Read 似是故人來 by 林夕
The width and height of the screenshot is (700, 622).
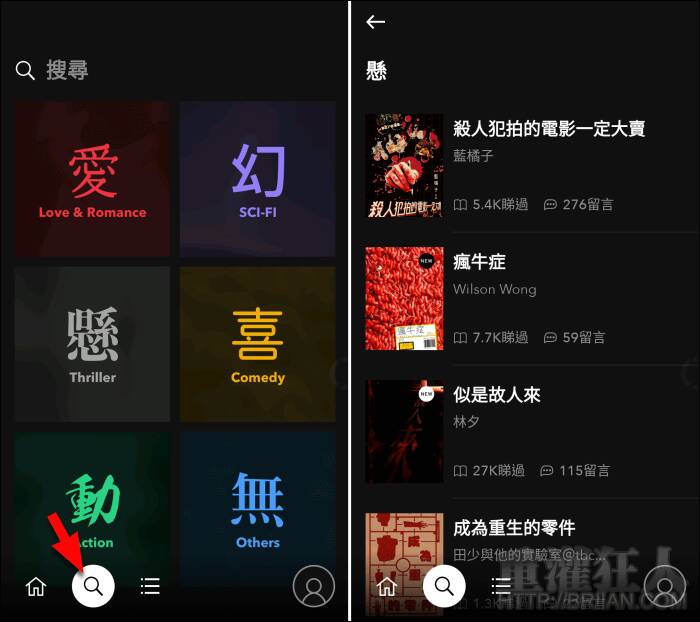tap(497, 395)
